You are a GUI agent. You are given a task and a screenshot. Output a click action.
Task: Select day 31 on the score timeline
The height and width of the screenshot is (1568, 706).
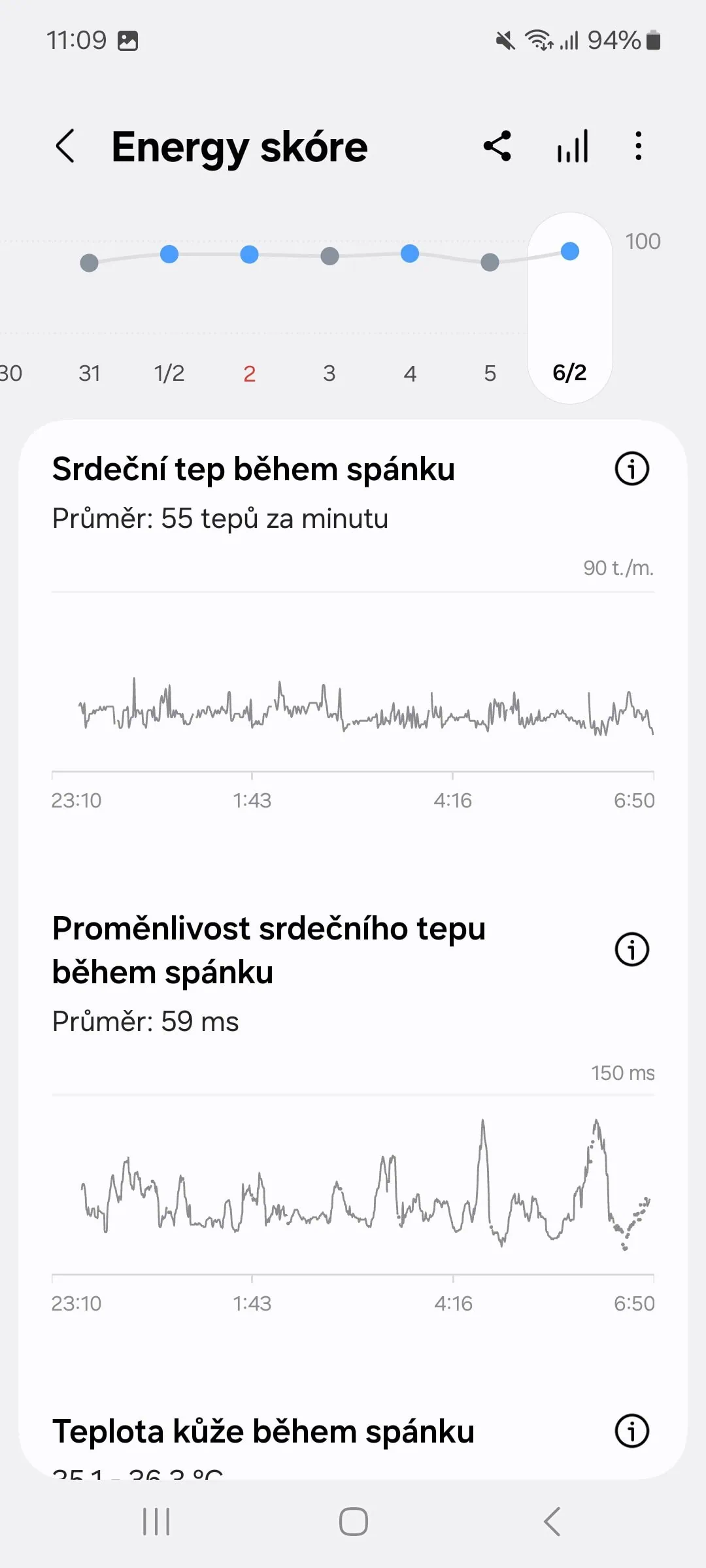pos(90,373)
